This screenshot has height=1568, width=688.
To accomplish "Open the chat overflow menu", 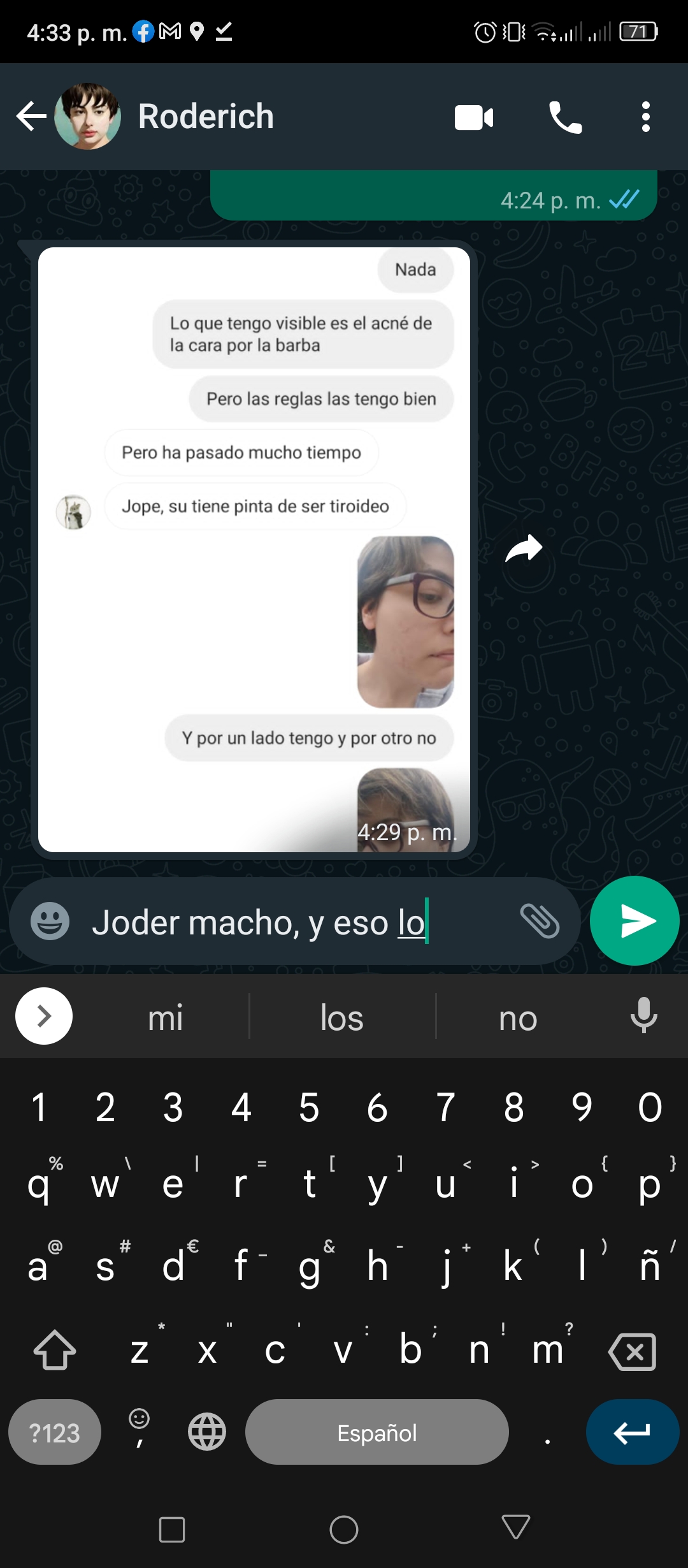I will [x=646, y=117].
